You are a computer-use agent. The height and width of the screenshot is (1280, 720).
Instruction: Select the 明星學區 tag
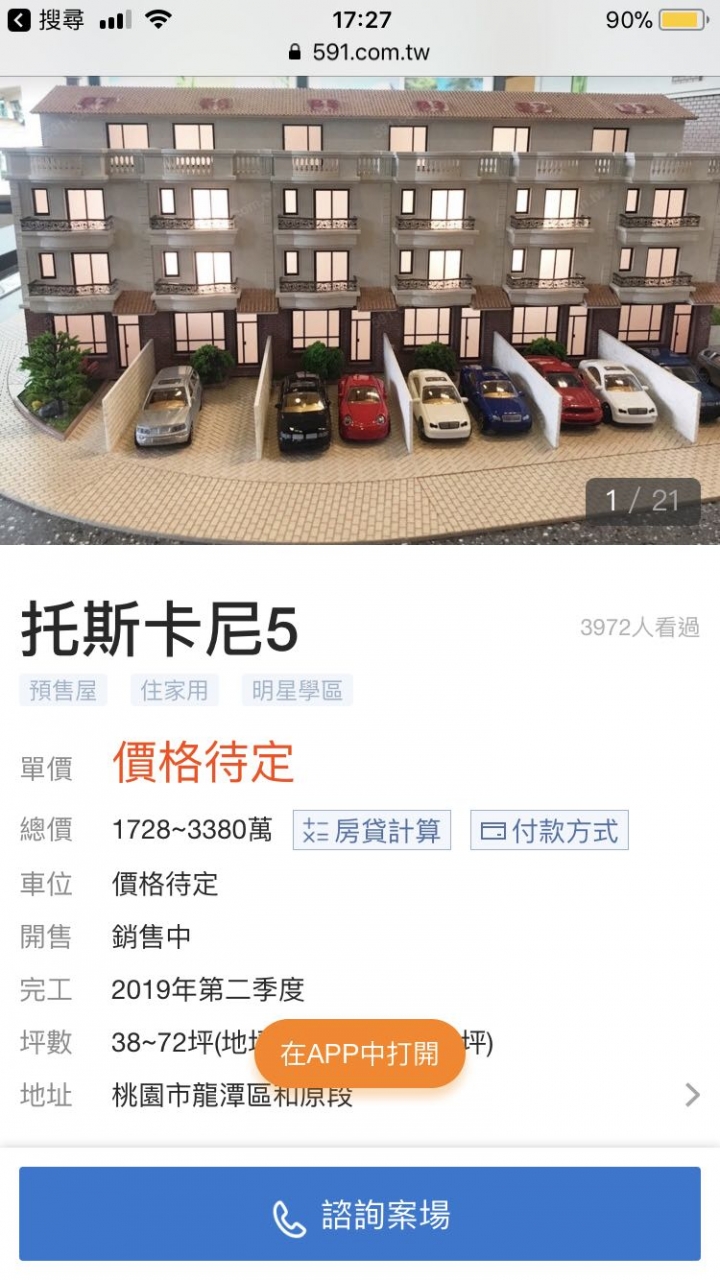pos(297,690)
